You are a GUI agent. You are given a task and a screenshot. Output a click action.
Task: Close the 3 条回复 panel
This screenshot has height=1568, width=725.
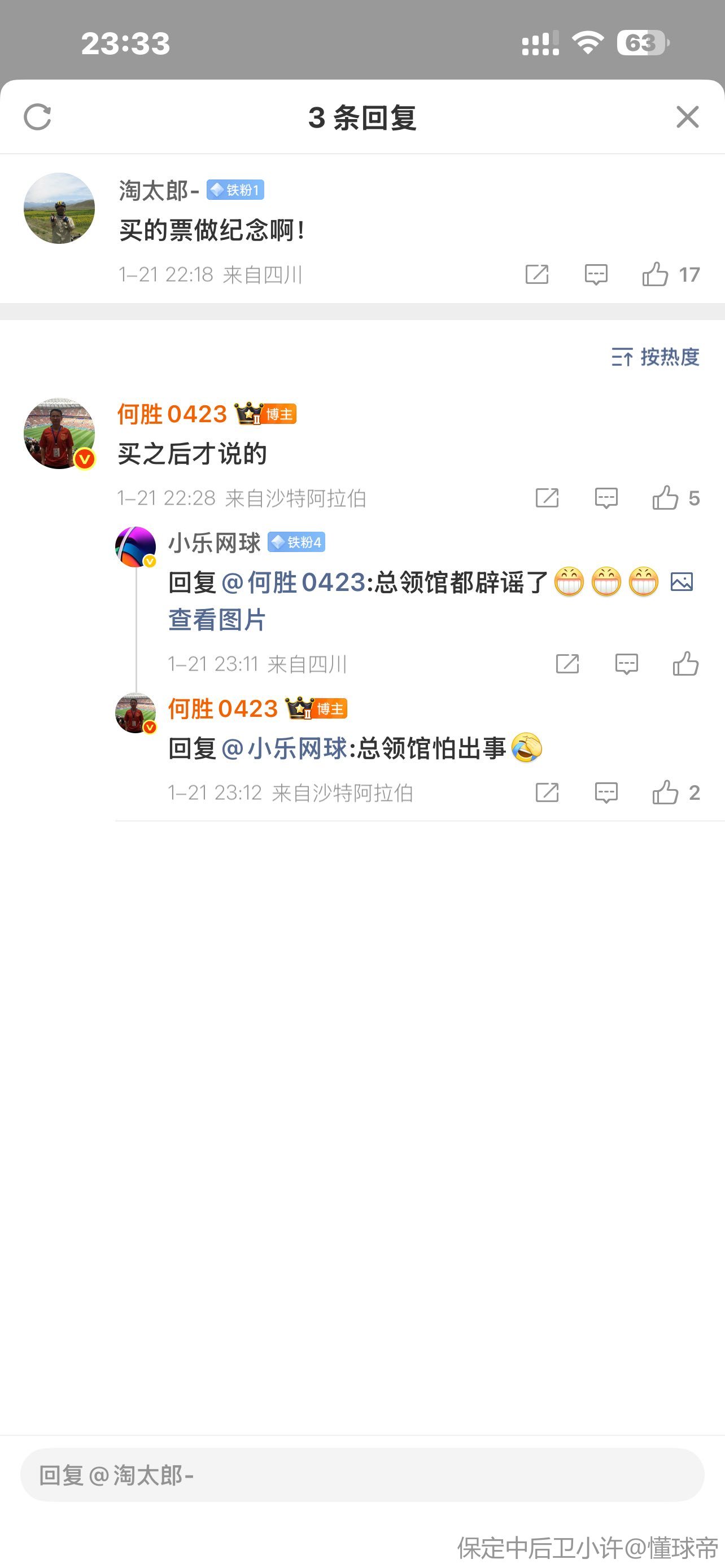tap(687, 117)
